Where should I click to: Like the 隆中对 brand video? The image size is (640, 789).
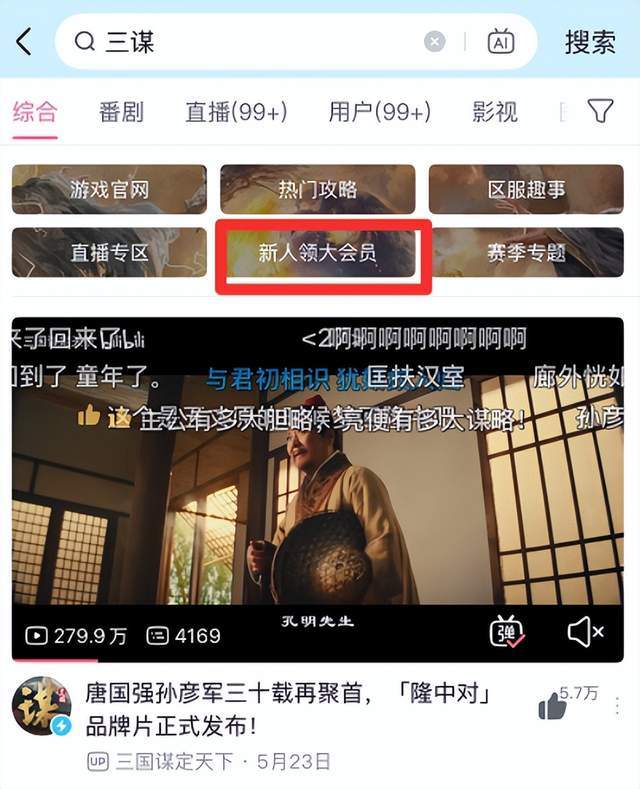pos(552,706)
